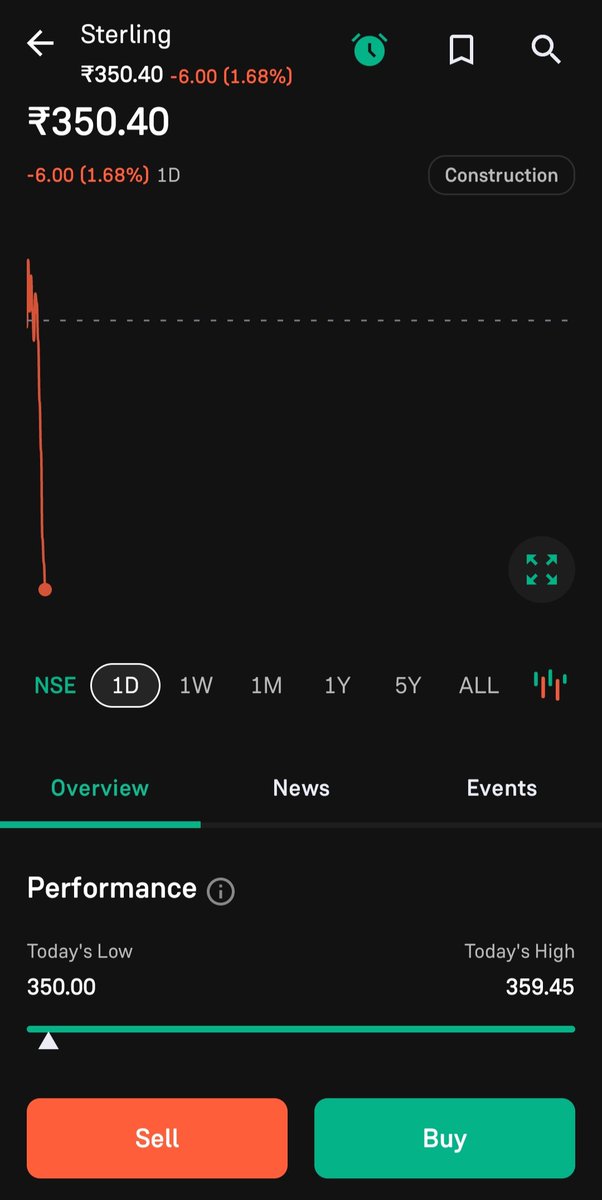Screen dimensions: 602x1200
Task: Tap the Construction sector chip
Action: [501, 175]
